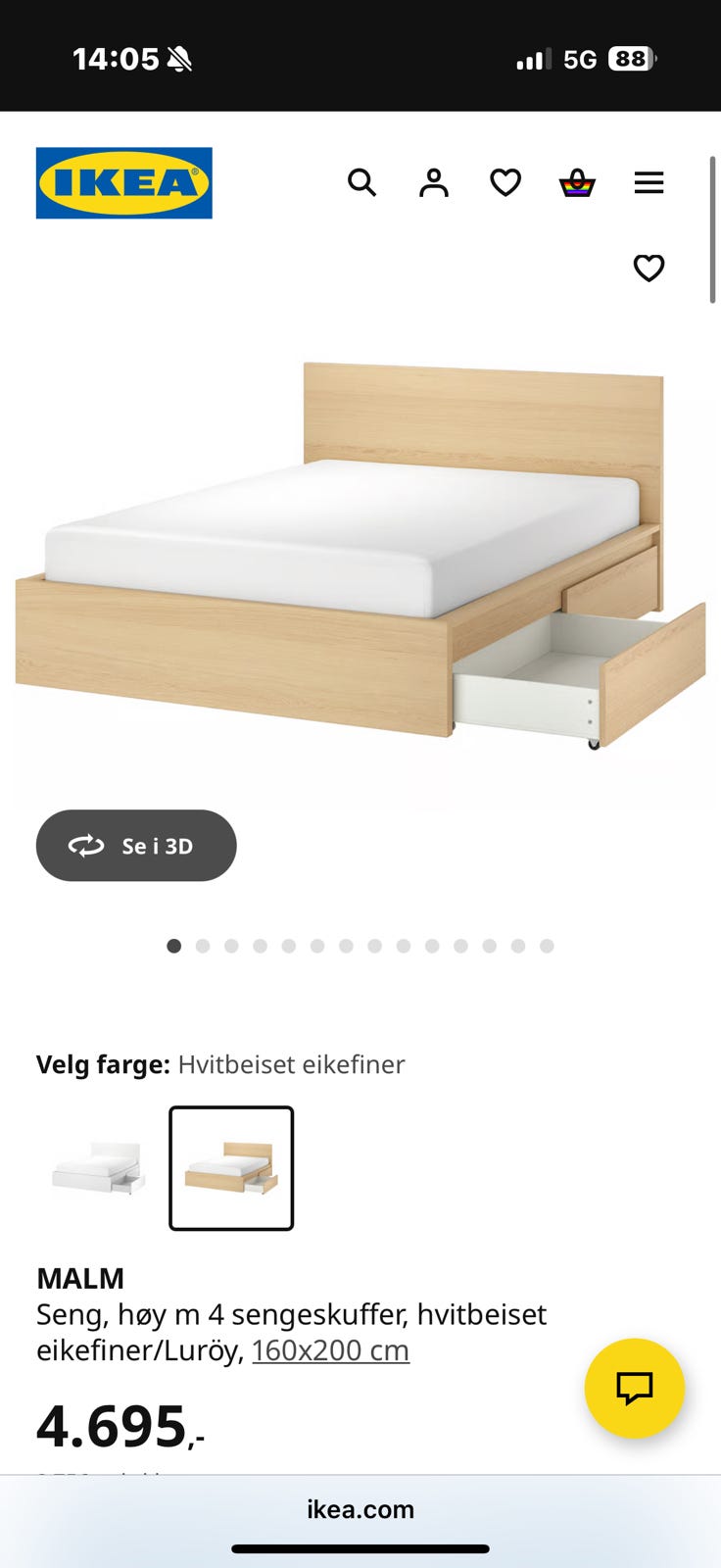Screen dimensions: 721x1568
Task: Add the MALM bed to favorites with heart
Action: pos(649,267)
